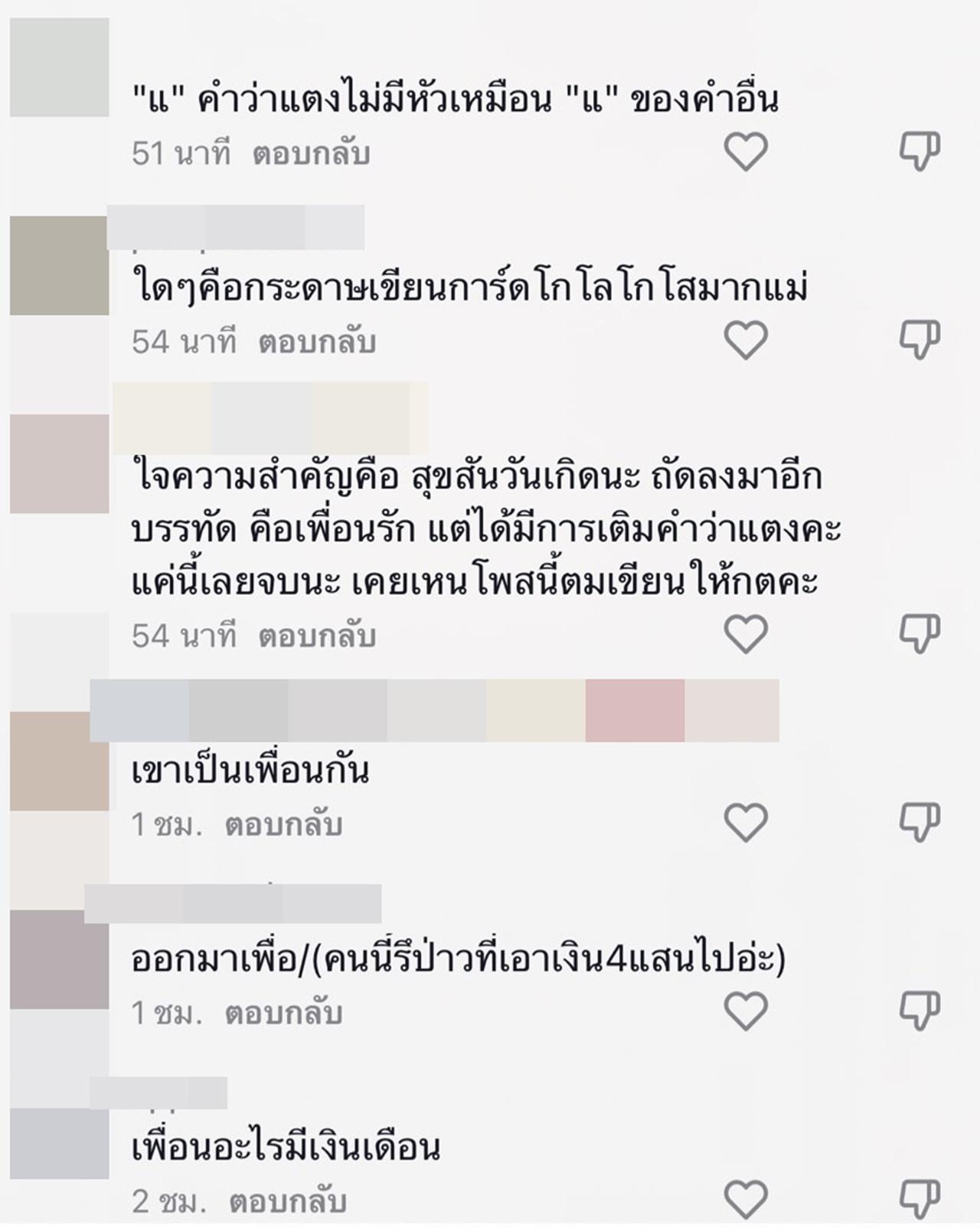The width and height of the screenshot is (980, 1229).
Task: Dislike the comment about กระดาษเขียนการ์ด
Action: tap(919, 340)
